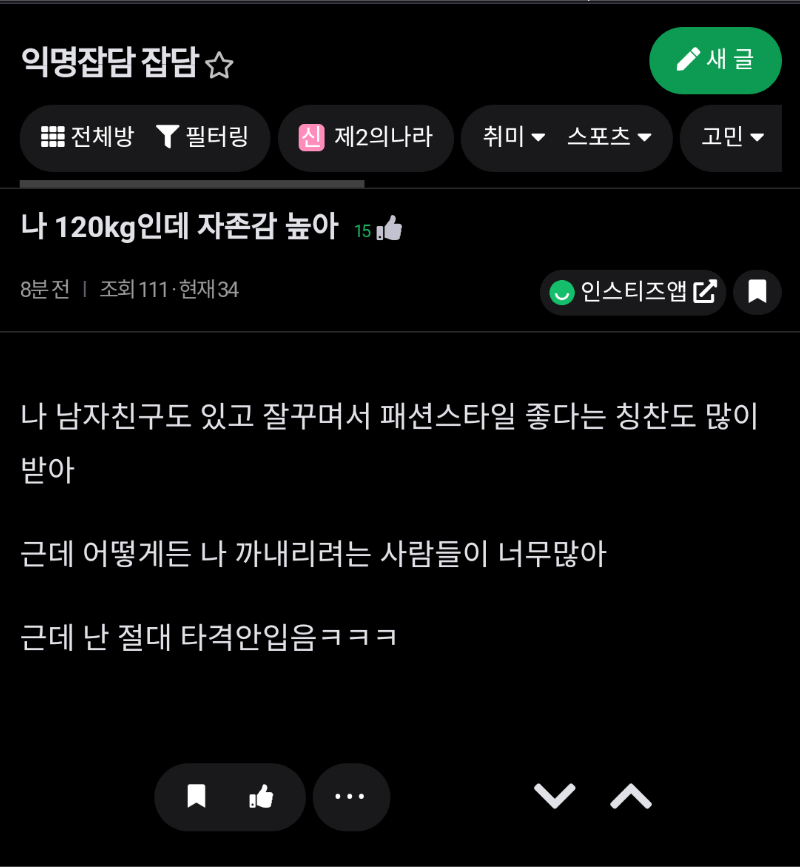Expand the 스포츠 dropdown

[x=609, y=137]
